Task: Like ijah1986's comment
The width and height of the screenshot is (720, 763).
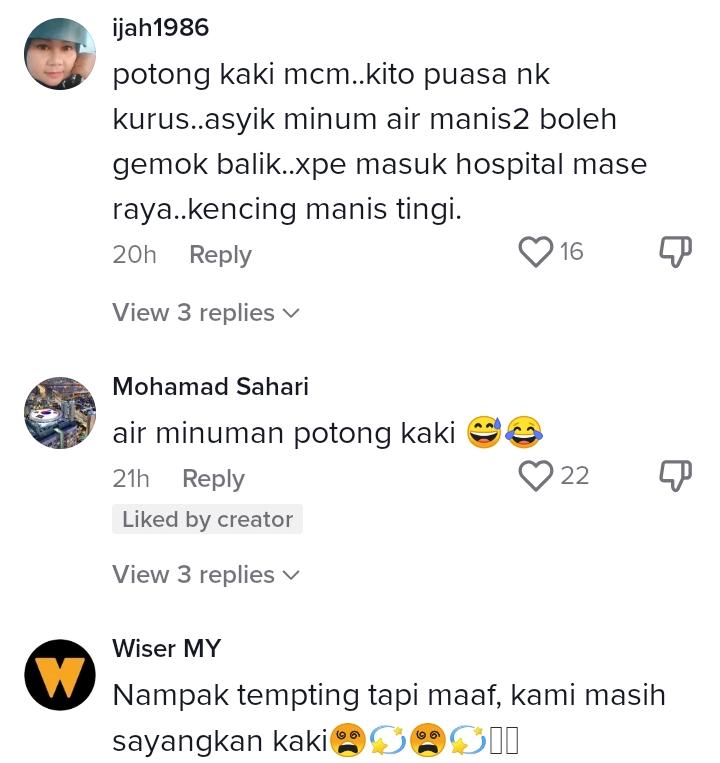Action: coord(536,252)
